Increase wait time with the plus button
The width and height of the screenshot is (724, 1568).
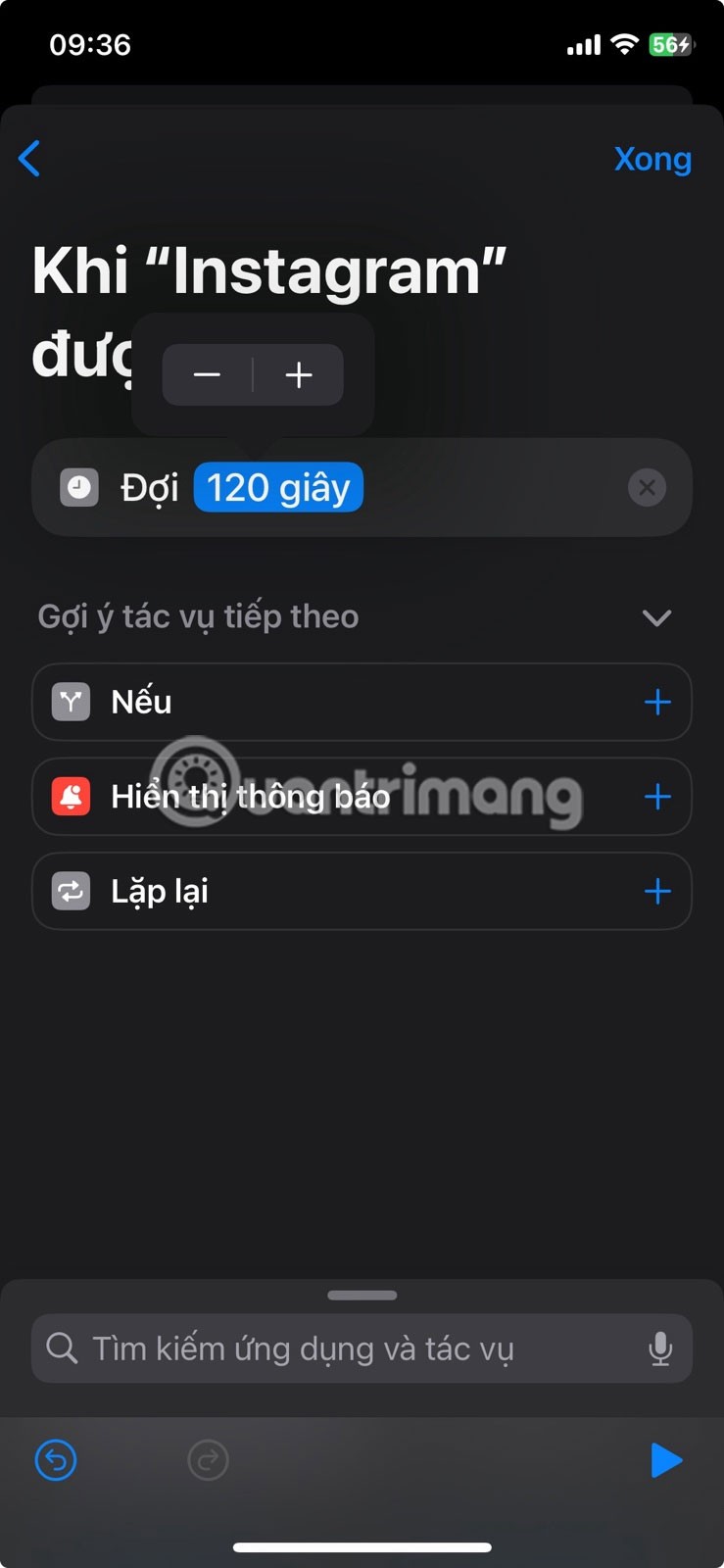(299, 374)
